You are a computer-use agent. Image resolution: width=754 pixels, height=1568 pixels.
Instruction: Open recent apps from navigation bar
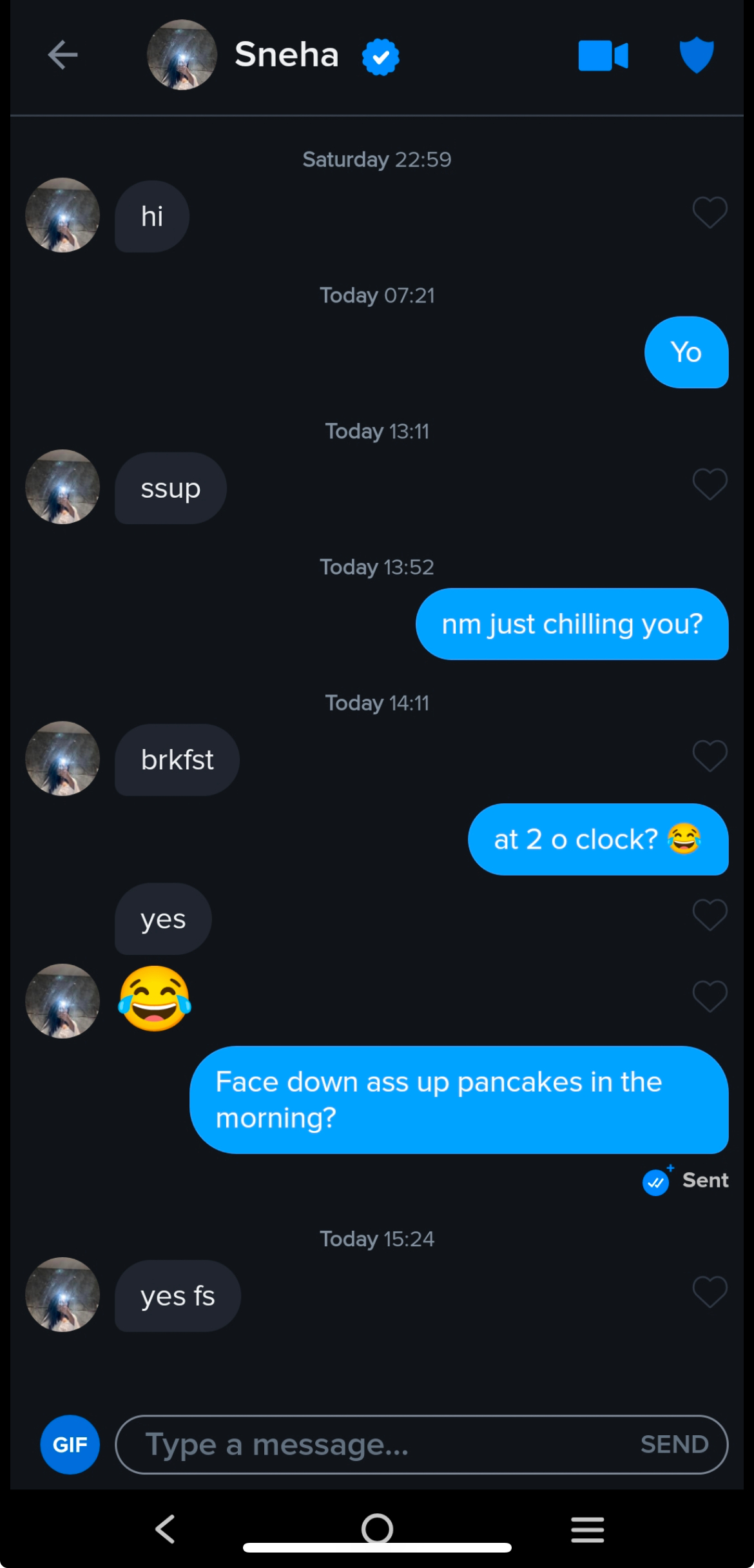pos(587,1529)
